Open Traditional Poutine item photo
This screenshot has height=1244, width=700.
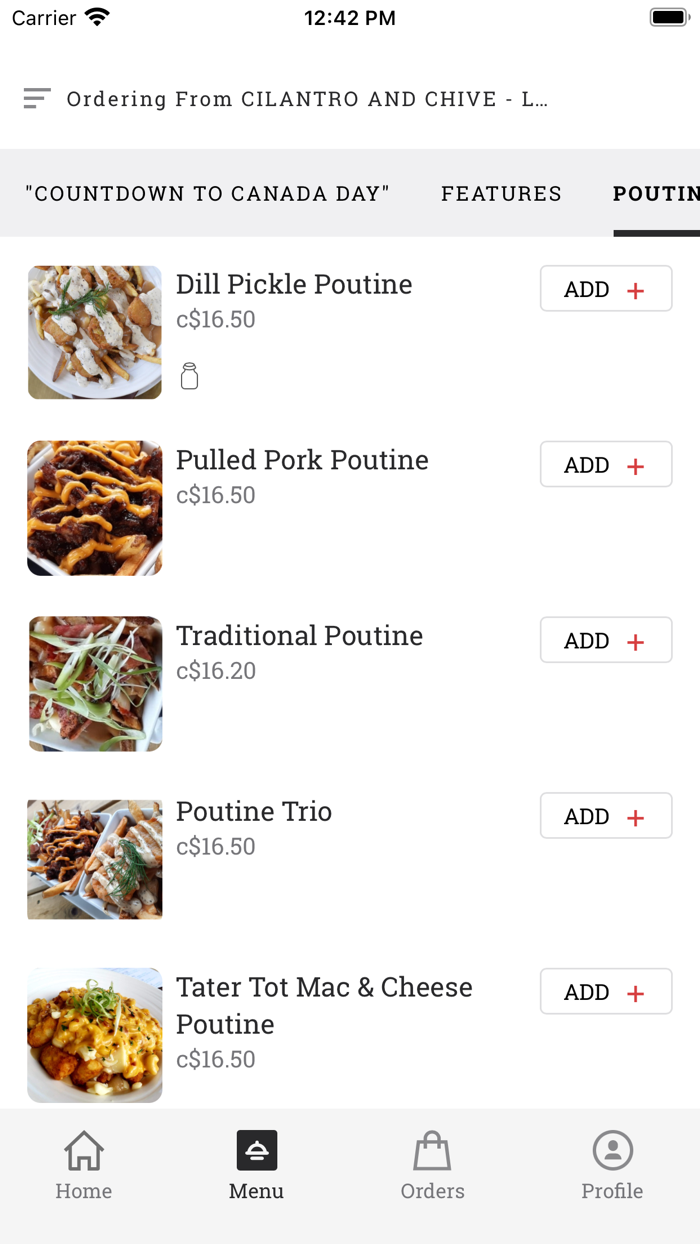[x=95, y=684]
